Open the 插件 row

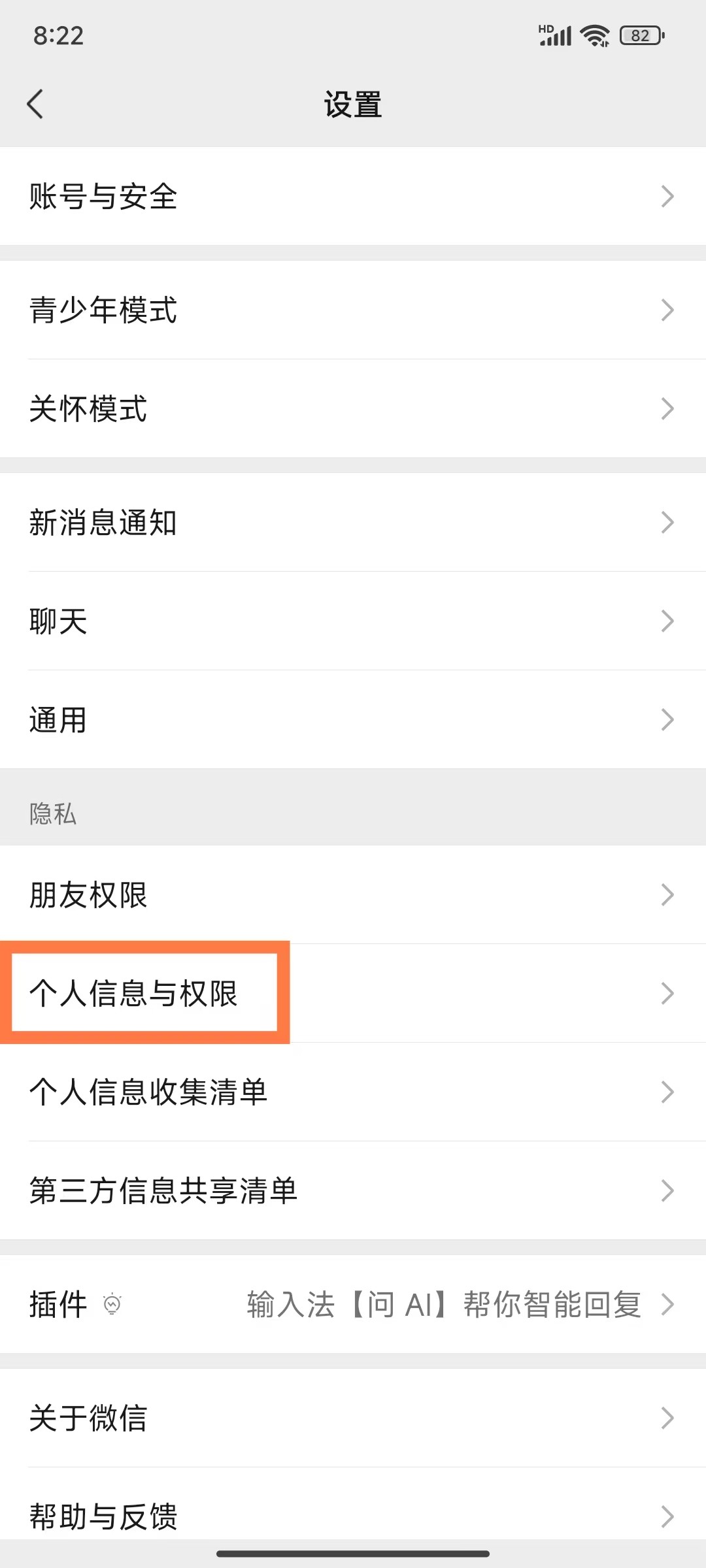[x=353, y=1304]
